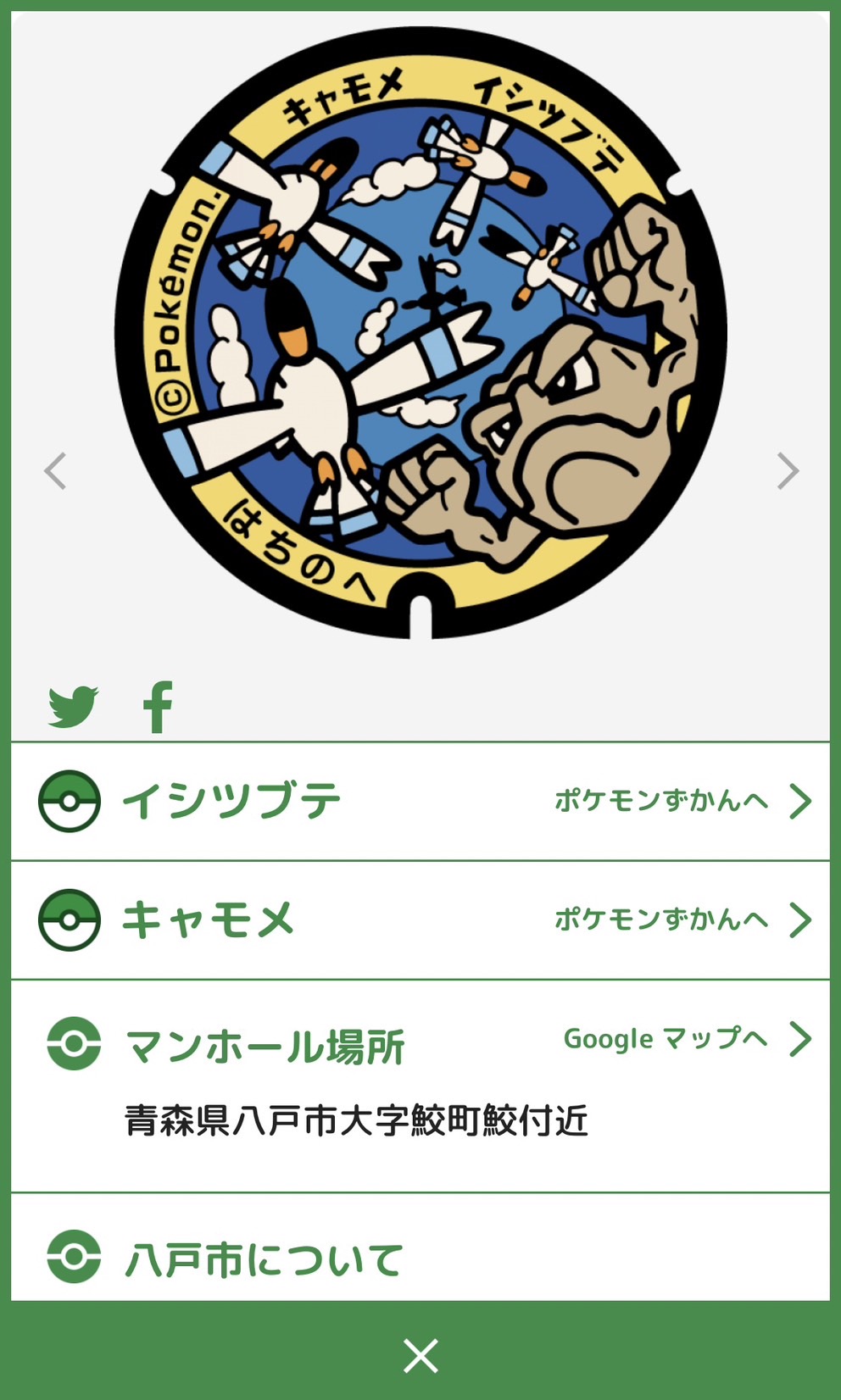Share this manhole on Twitter
Screen dimensions: 841x1400
pyautogui.click(x=73, y=706)
